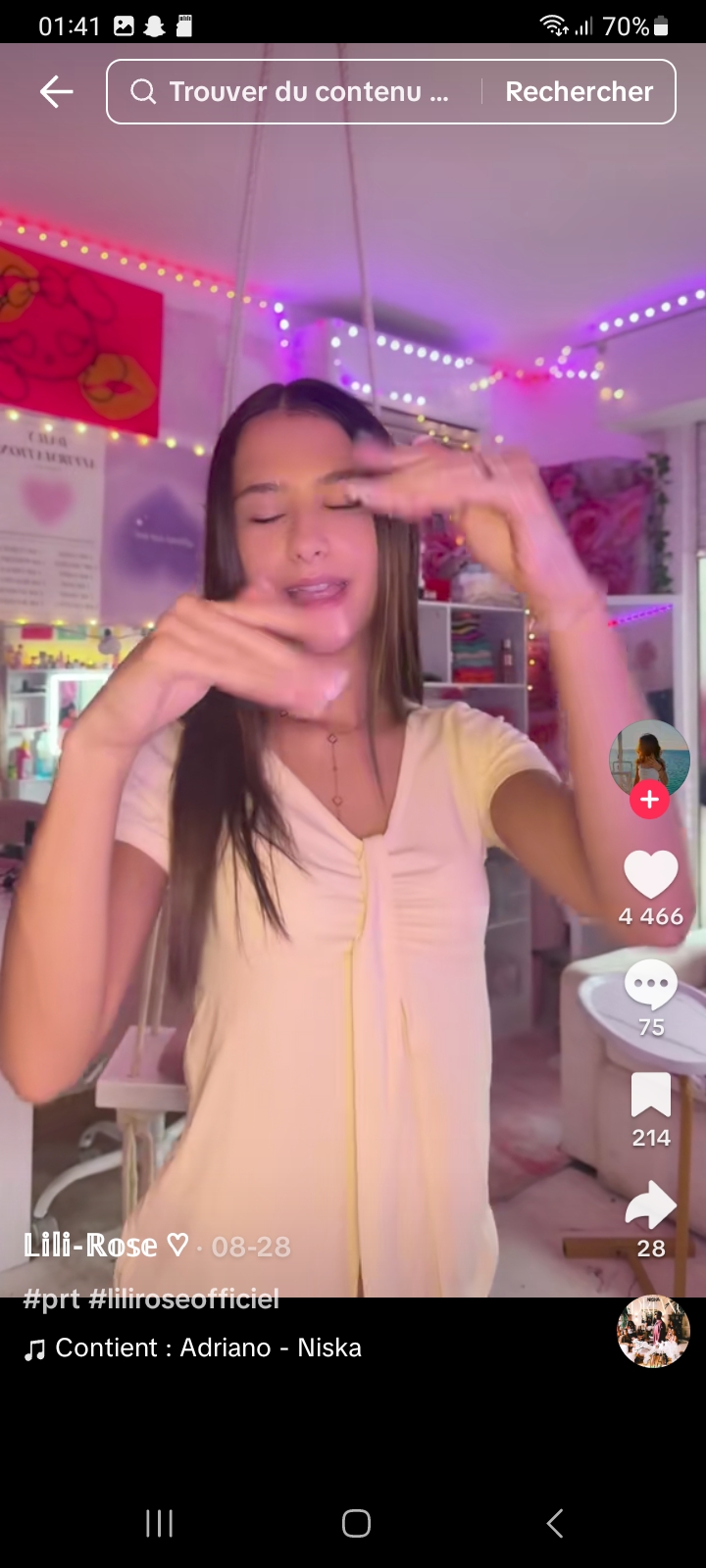Viewport: 706px width, 1568px height.
Task: Follow the creator with the plus badge
Action: click(x=649, y=800)
